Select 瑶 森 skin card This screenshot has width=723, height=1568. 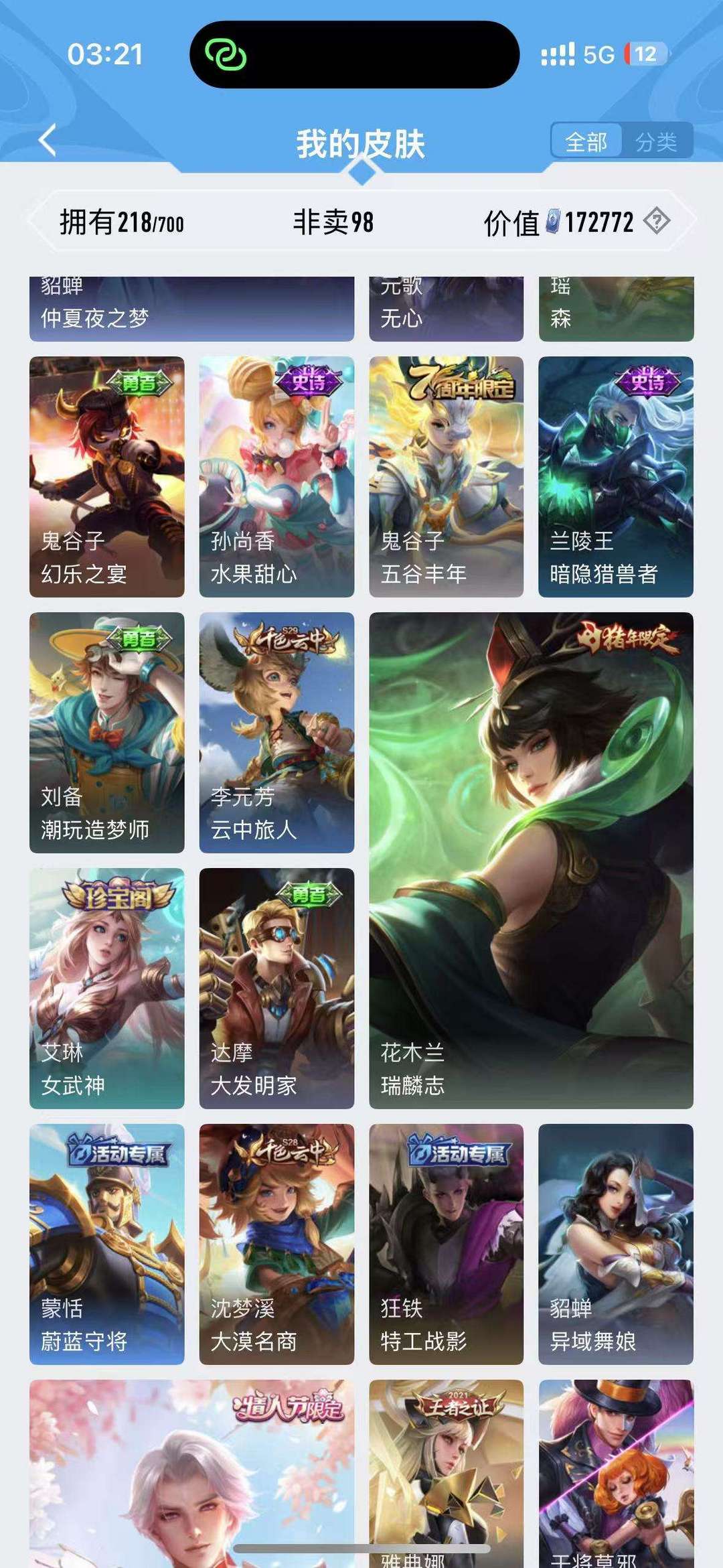616,309
